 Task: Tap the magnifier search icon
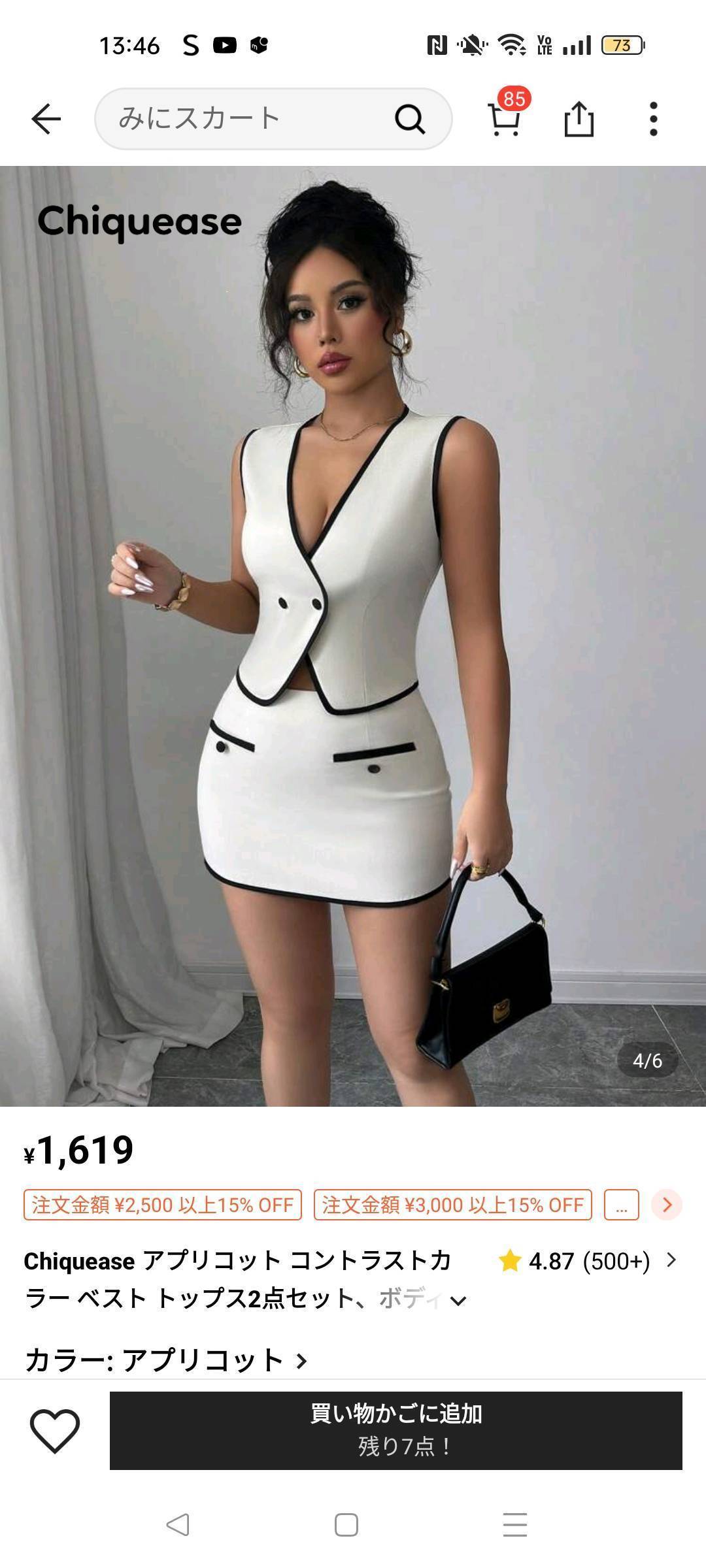(410, 119)
